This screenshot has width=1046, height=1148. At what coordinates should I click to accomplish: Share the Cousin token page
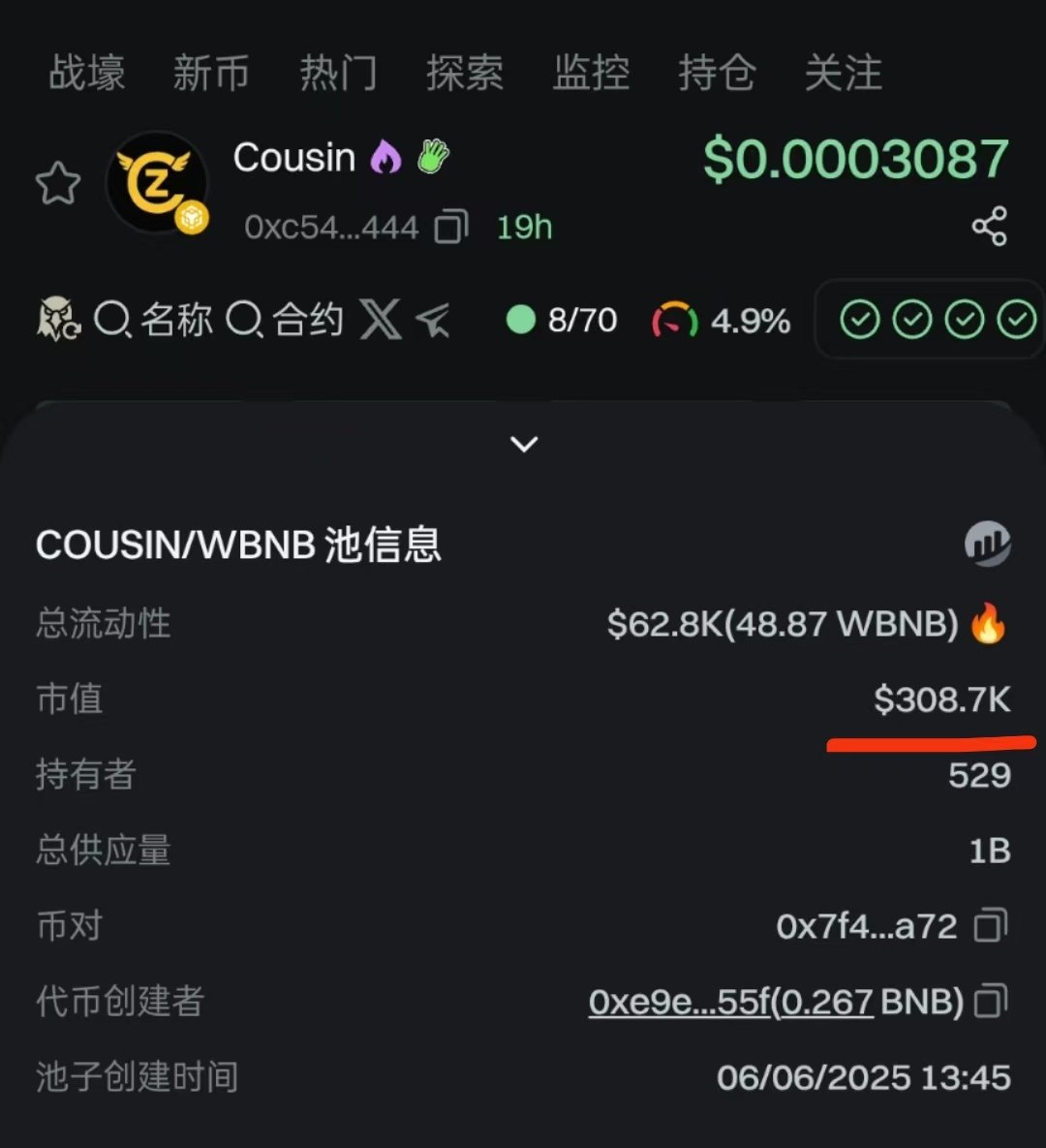[989, 227]
